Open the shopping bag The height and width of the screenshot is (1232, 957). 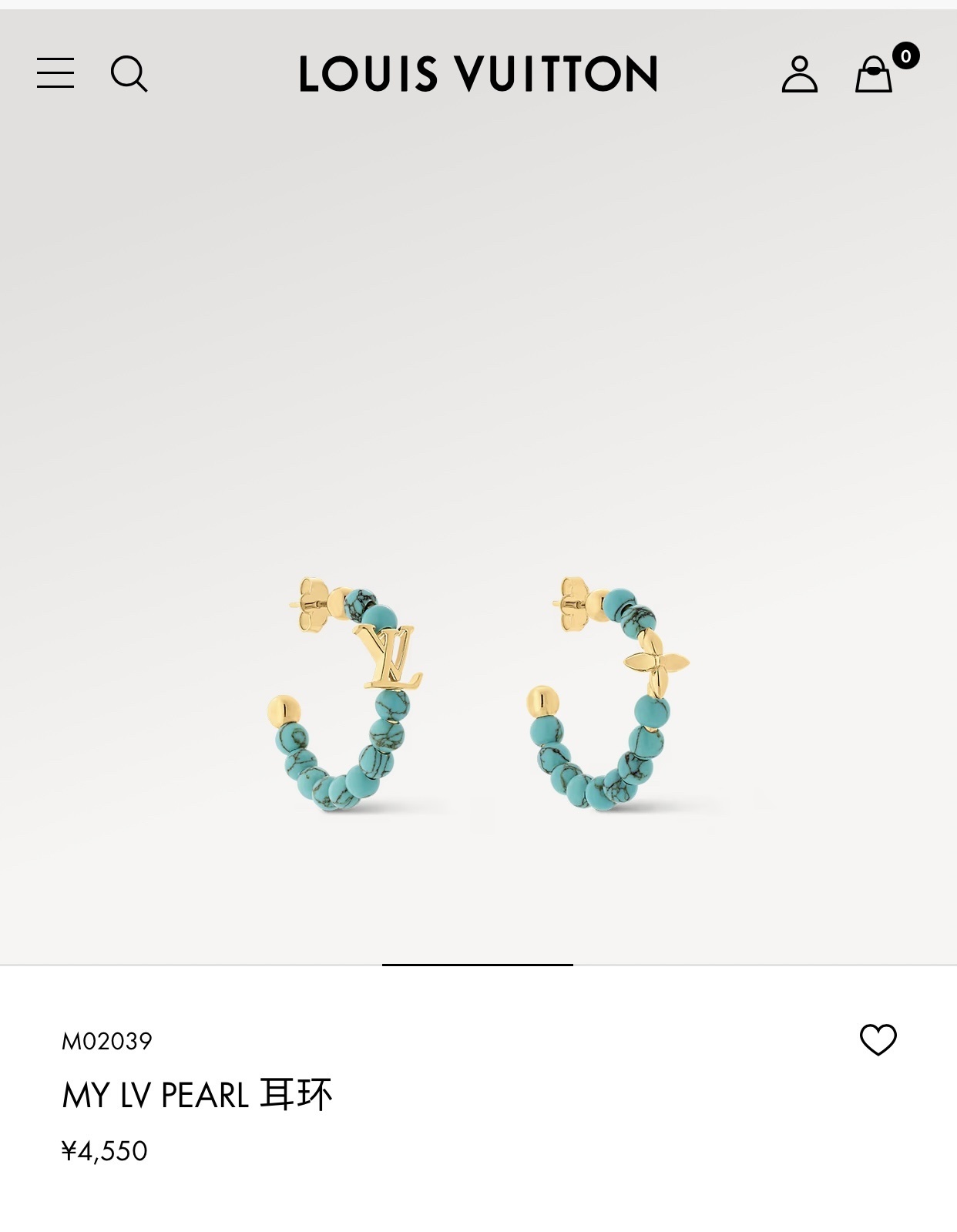coord(874,75)
